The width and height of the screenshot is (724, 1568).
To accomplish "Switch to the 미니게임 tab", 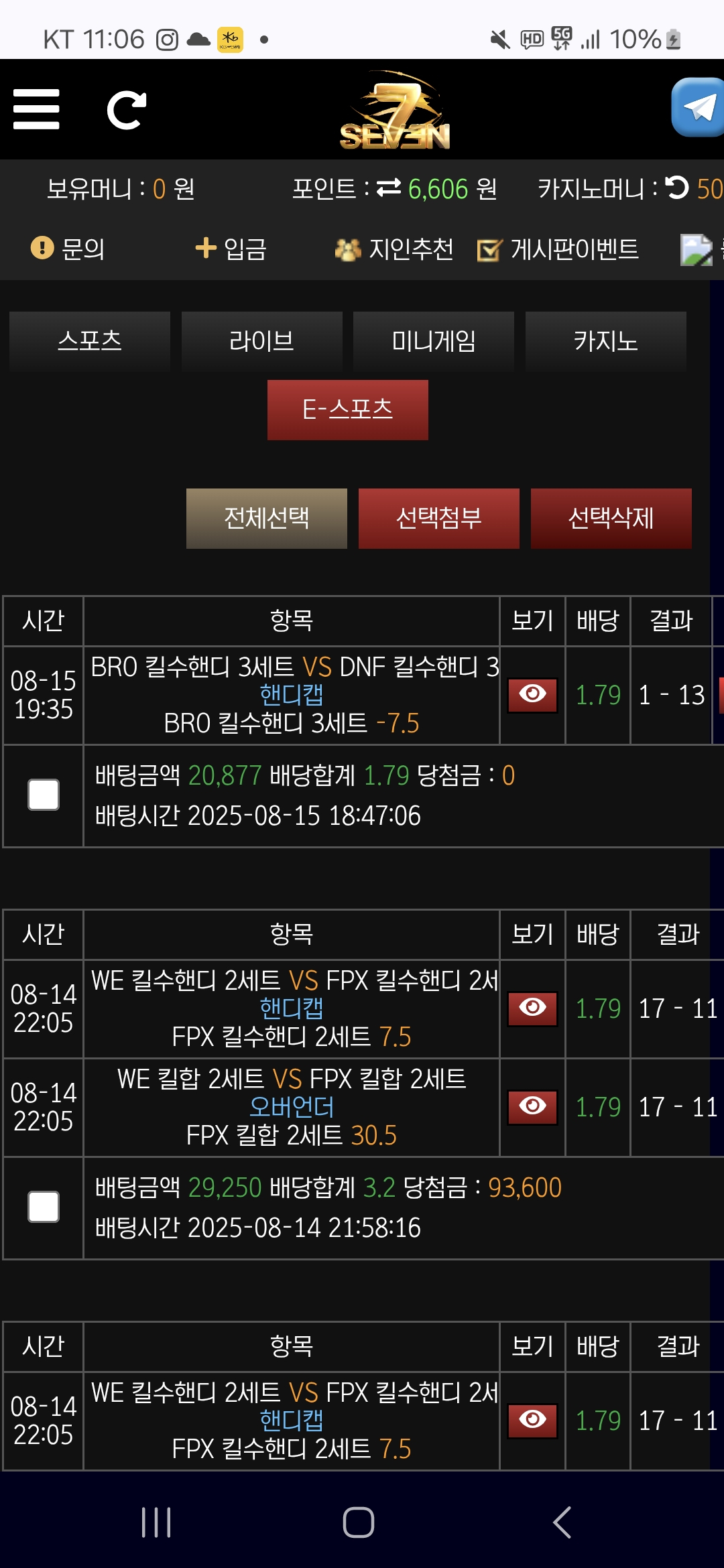I will pos(434,341).
